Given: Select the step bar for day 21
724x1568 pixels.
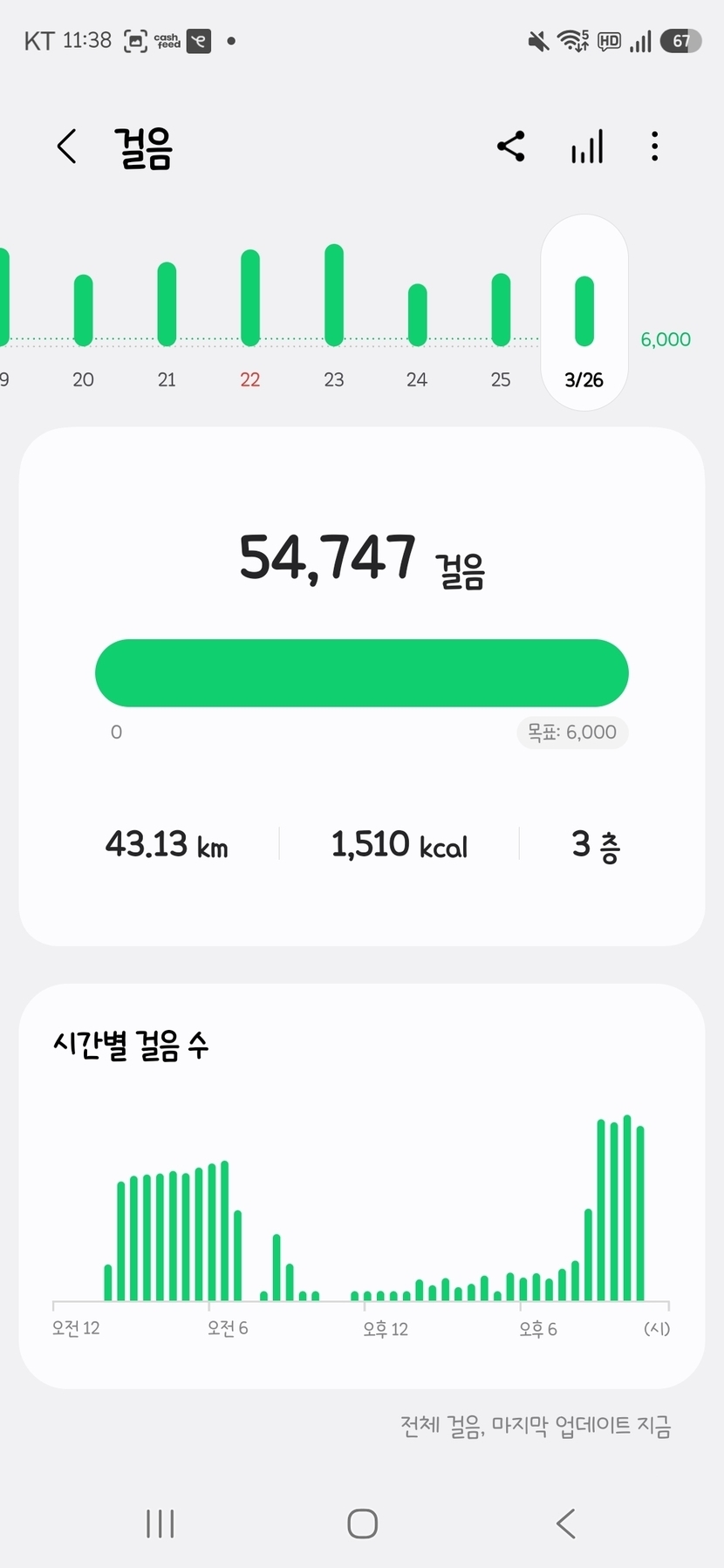Looking at the screenshot, I should click(167, 305).
